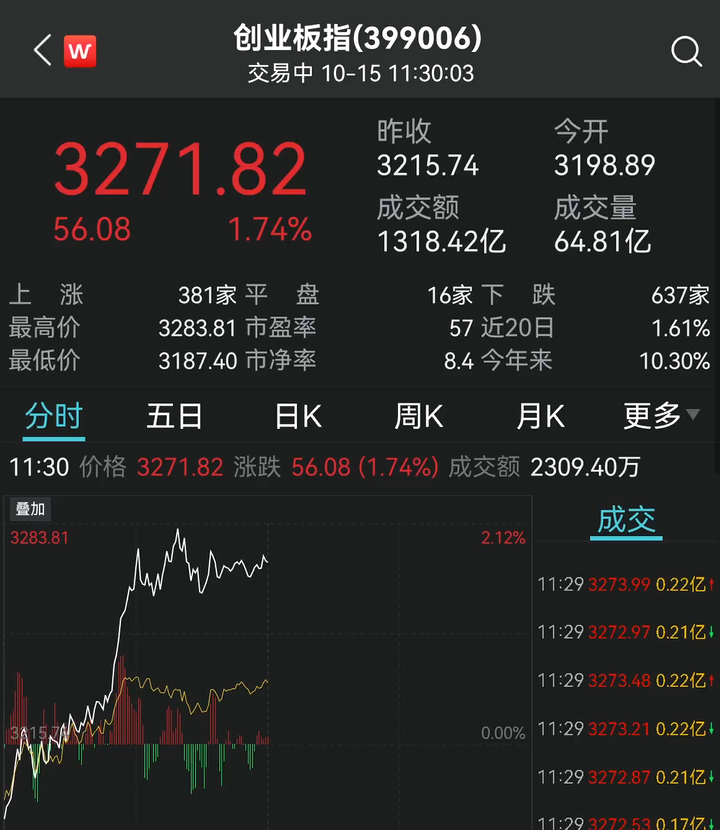Screen dimensions: 720x830
Task: Switch to the 分时 chart tab
Action: [x=54, y=416]
